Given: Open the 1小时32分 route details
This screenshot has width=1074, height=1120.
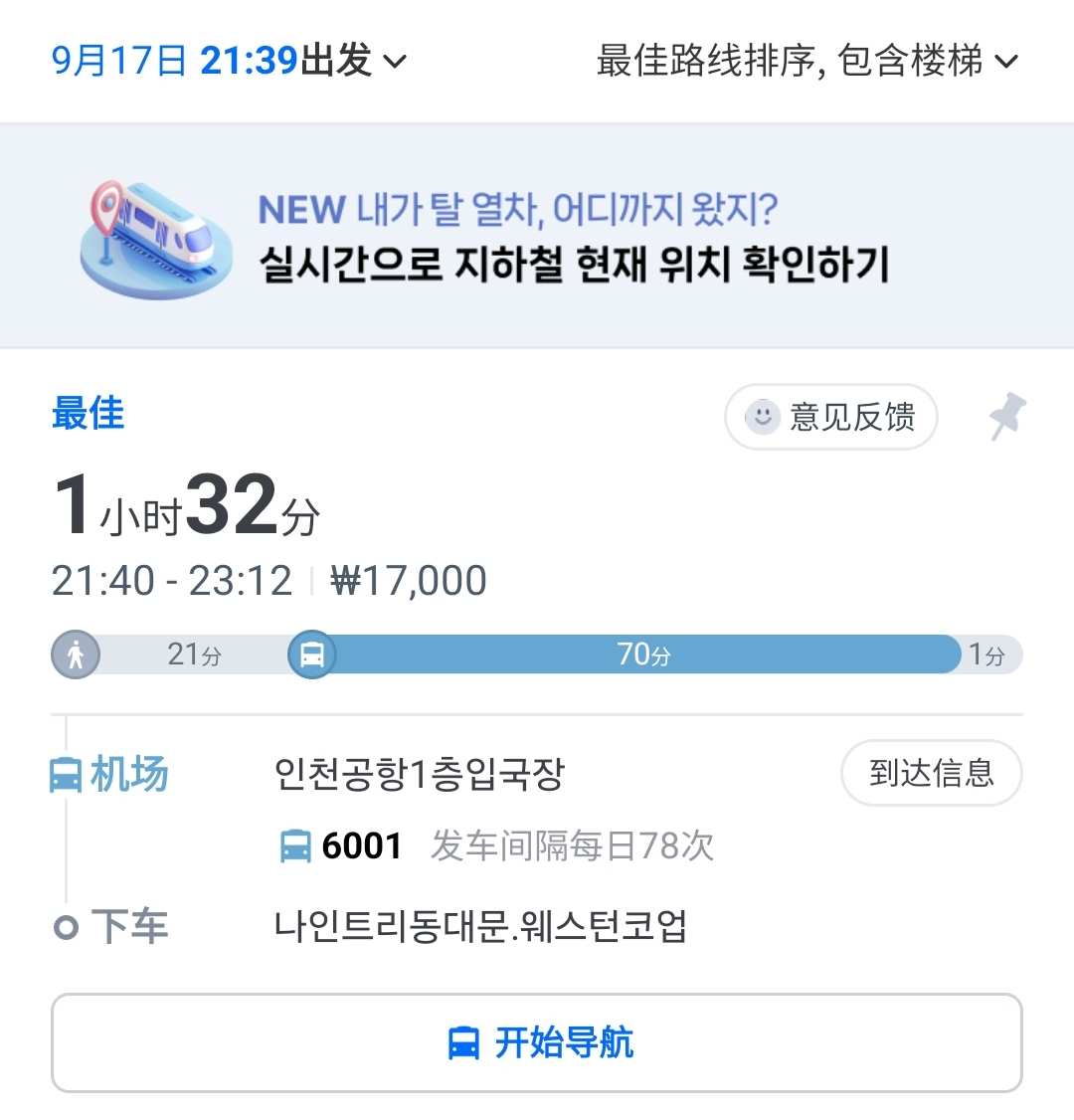Looking at the screenshot, I should pyautogui.click(x=187, y=507).
